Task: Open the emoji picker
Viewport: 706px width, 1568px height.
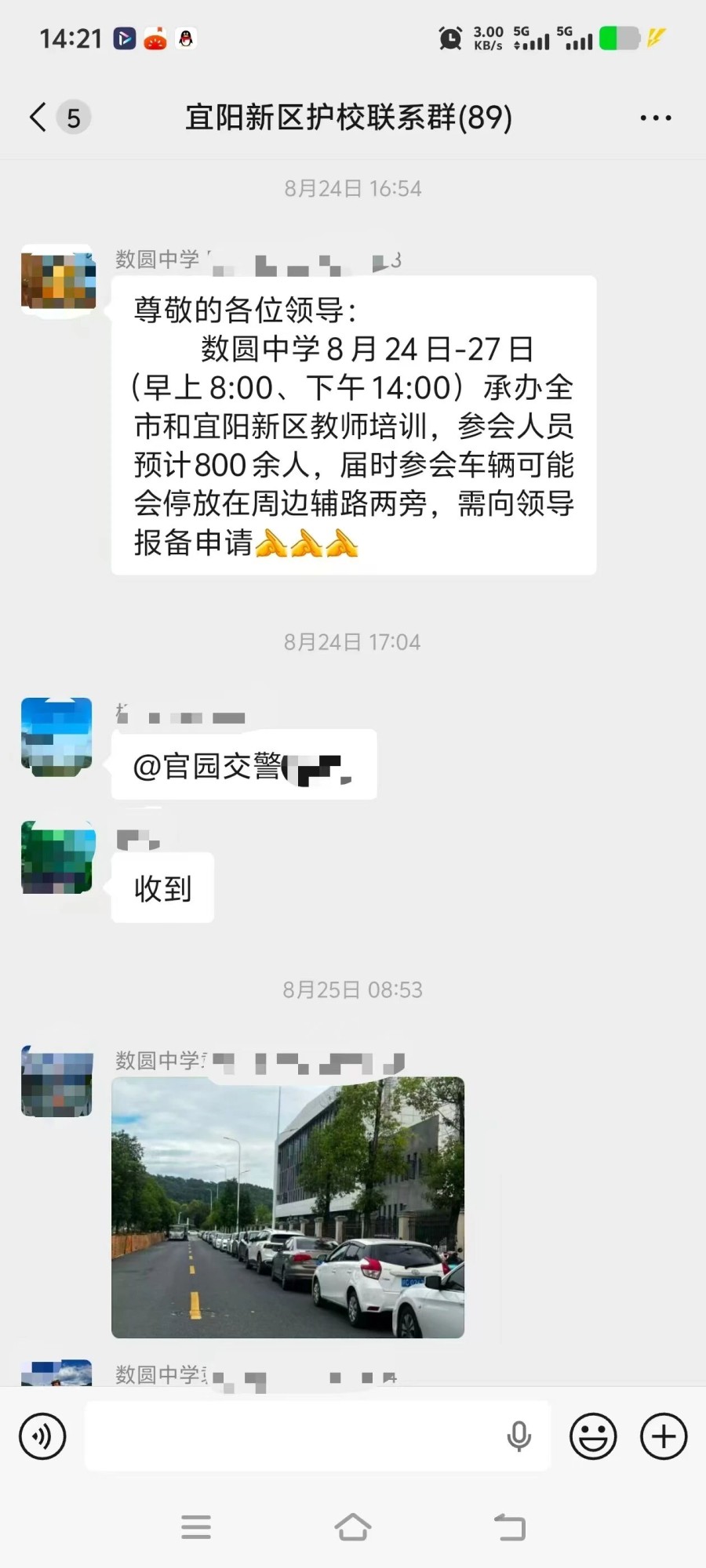Action: pos(593,1436)
